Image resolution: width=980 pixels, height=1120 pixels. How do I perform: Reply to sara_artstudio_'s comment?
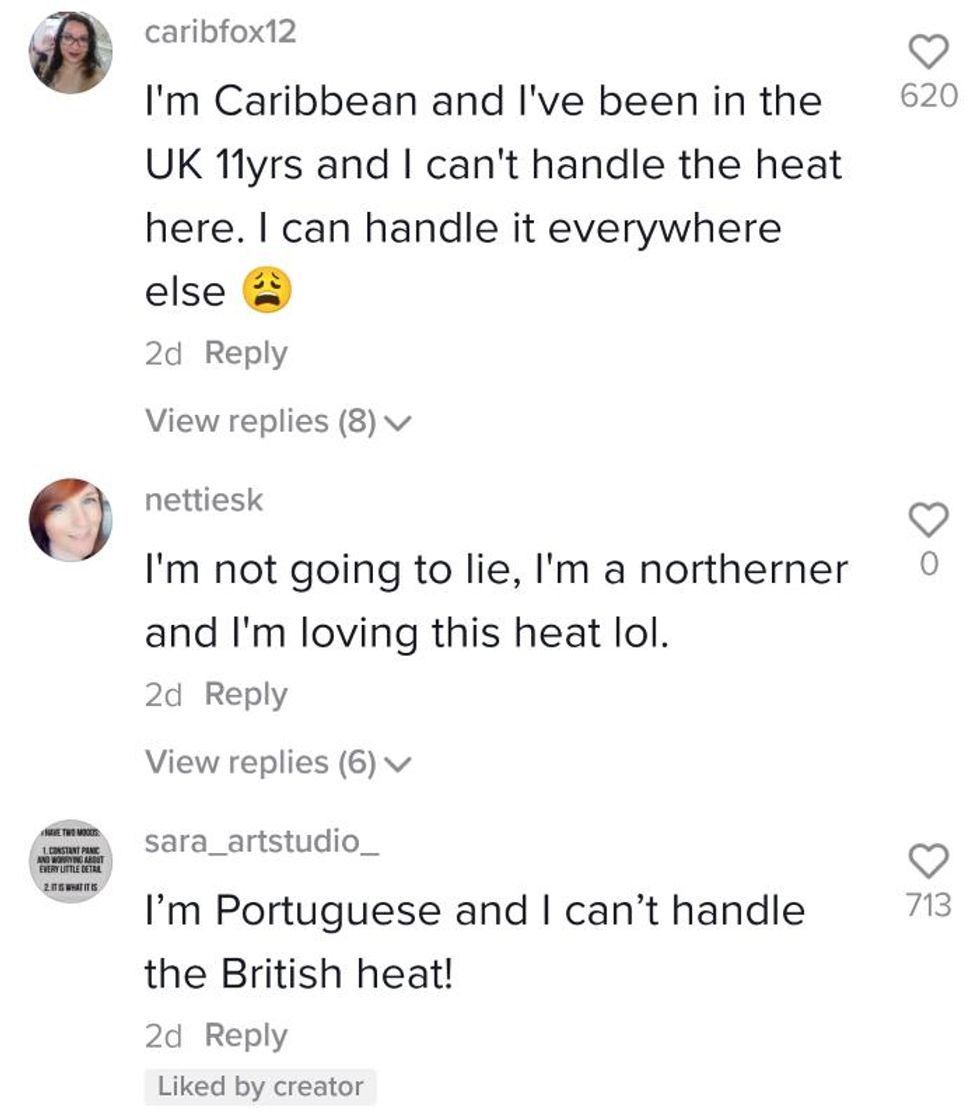[x=245, y=1036]
